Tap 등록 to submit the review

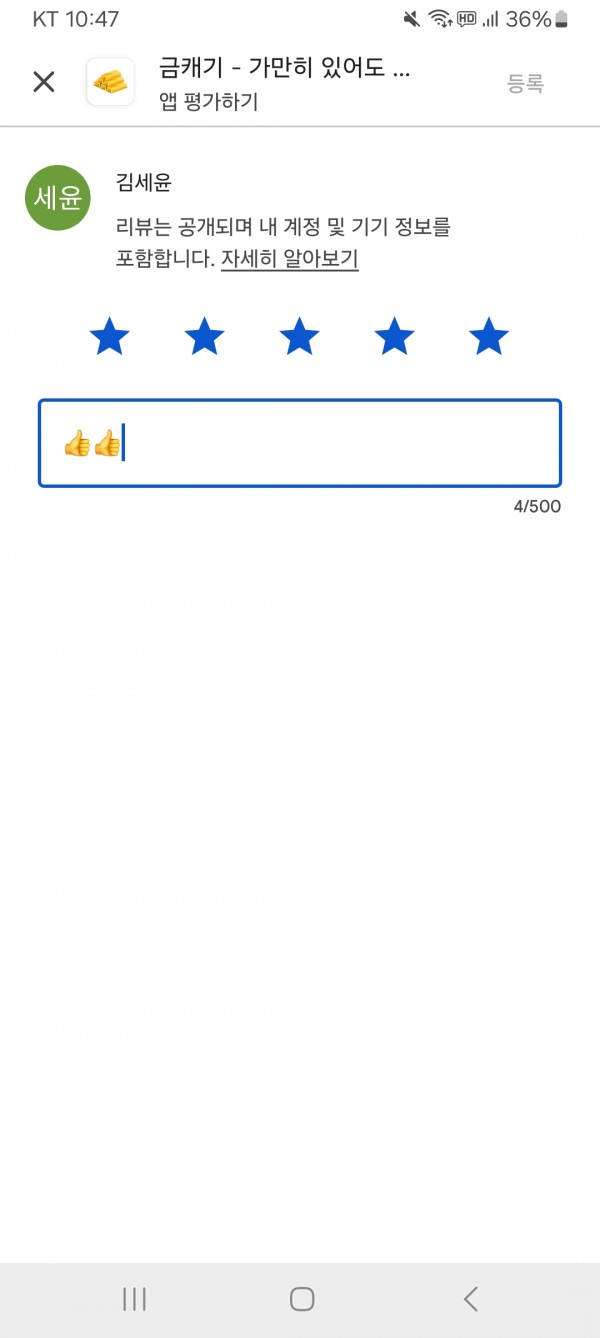[525, 84]
